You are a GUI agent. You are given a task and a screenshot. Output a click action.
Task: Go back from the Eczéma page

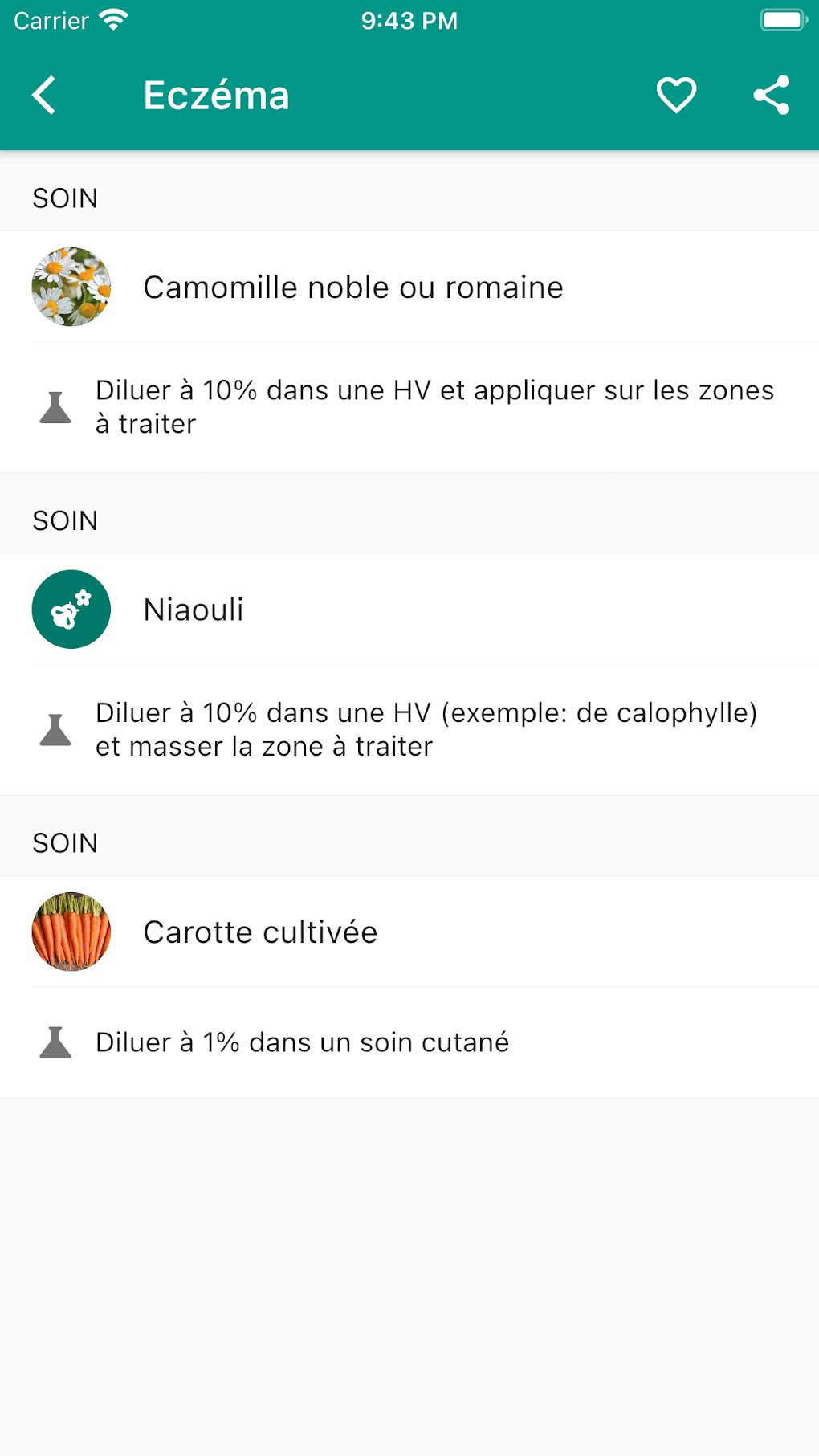coord(45,96)
